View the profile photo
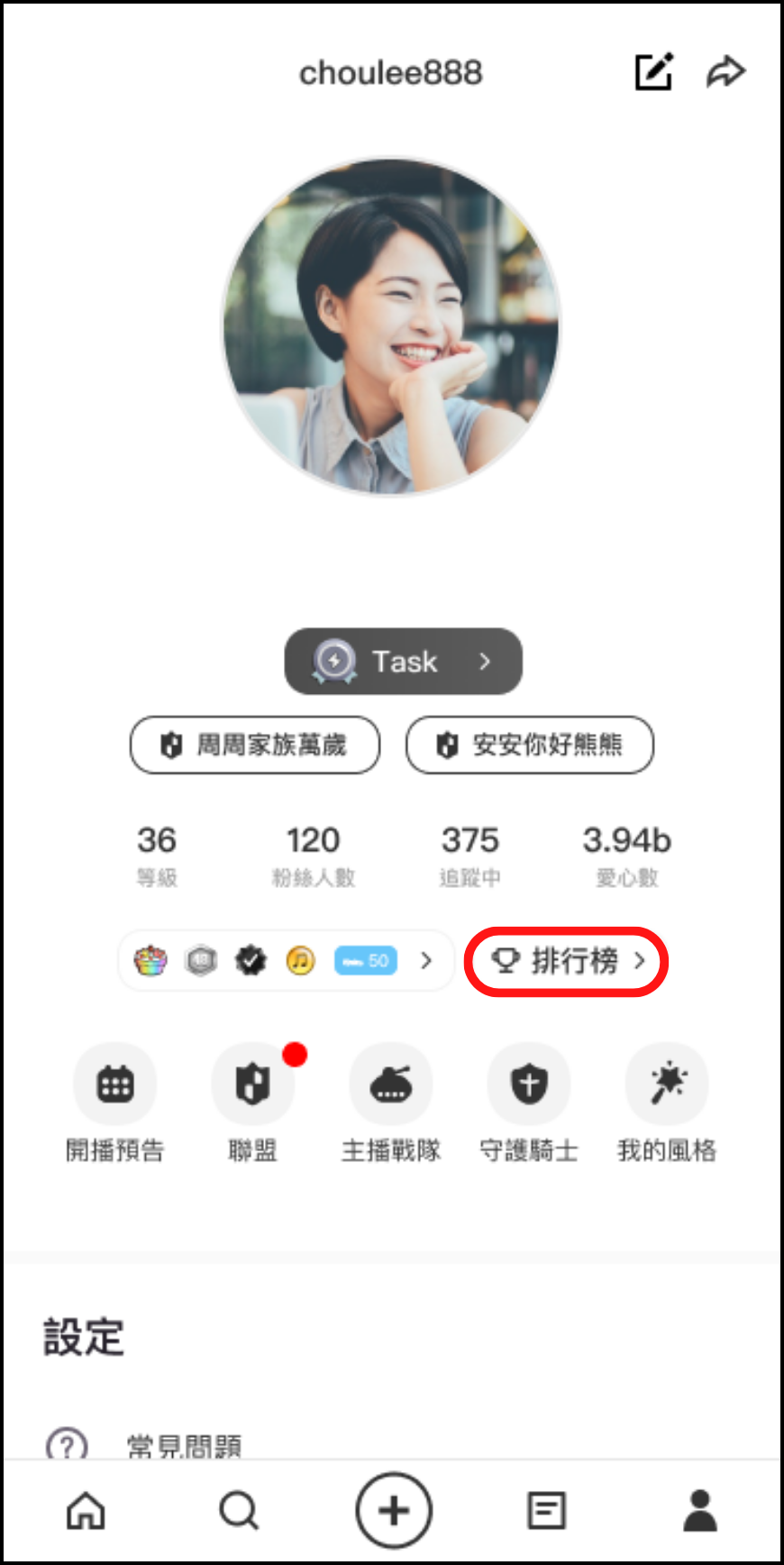The image size is (784, 1565). 391,326
